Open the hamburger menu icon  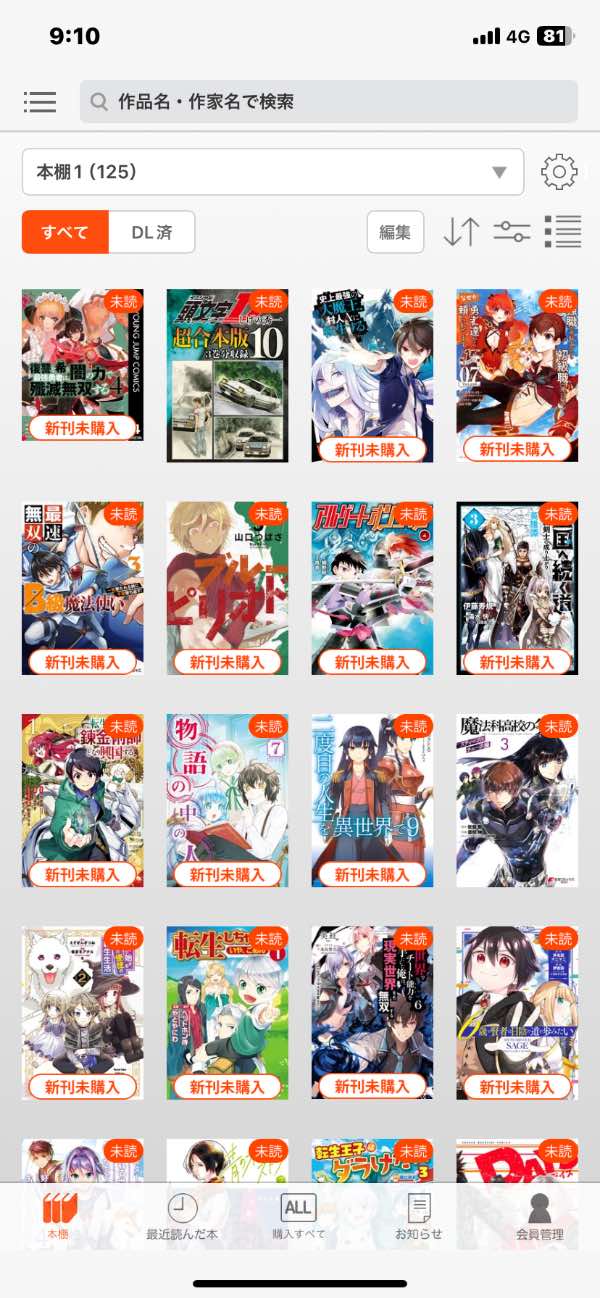[40, 102]
